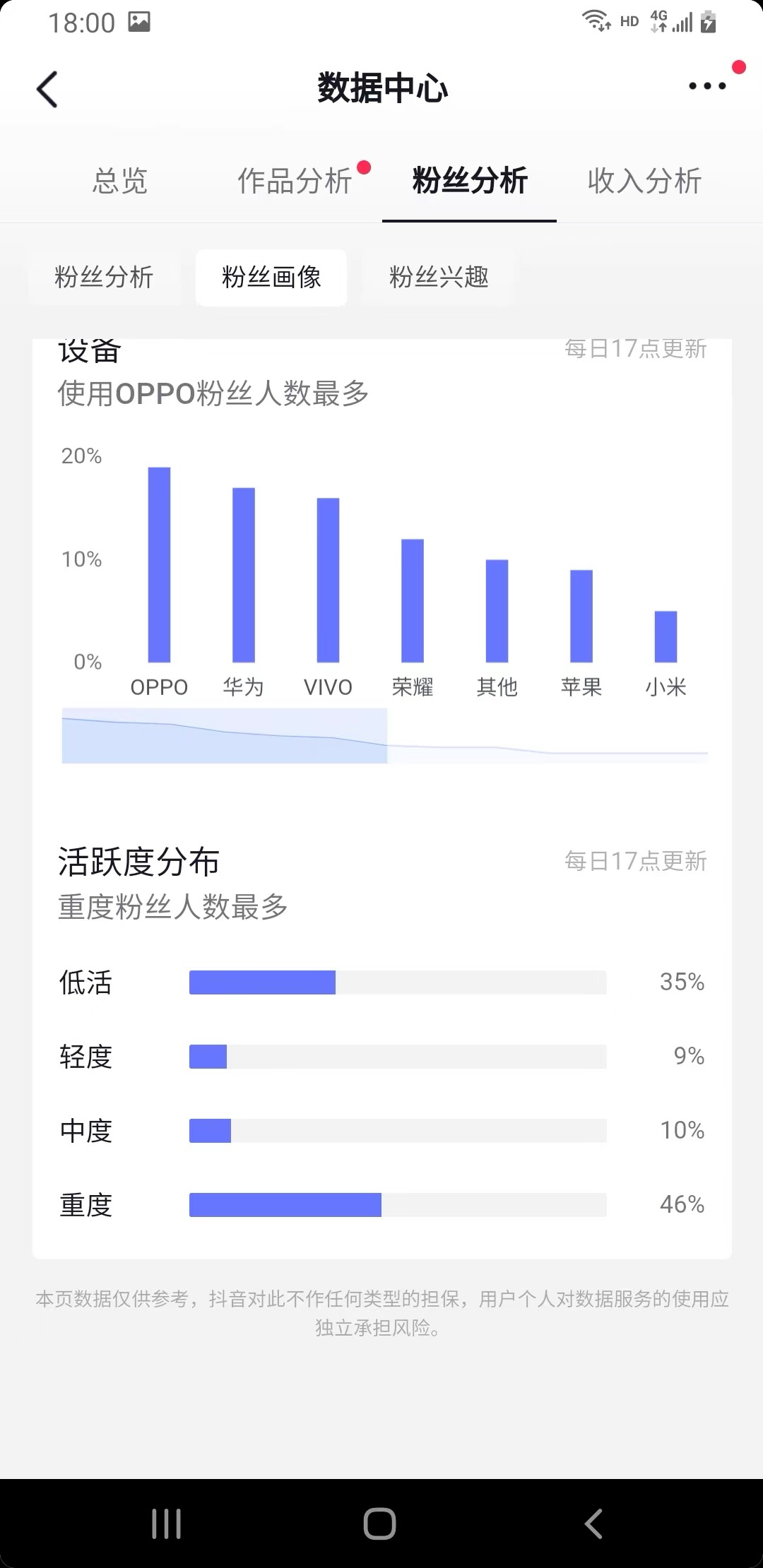The width and height of the screenshot is (763, 1568).
Task: Tap the 小米 bar in device chart
Action: click(x=666, y=636)
